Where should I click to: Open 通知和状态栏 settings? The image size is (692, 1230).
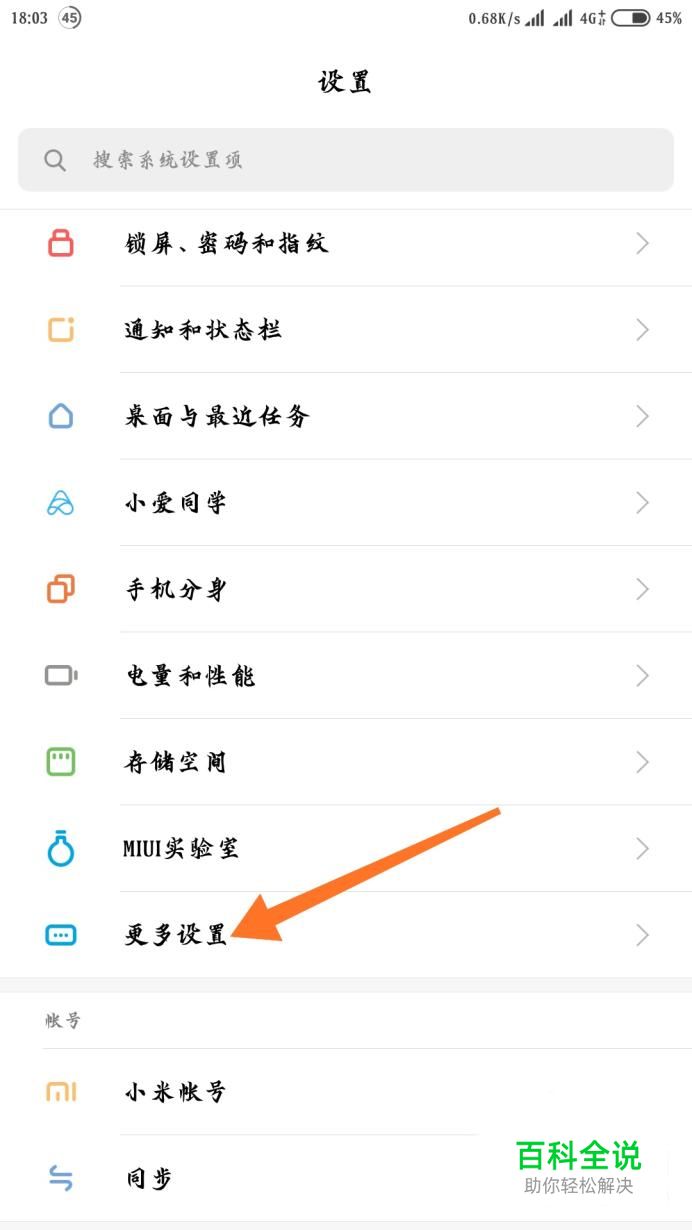pos(345,329)
